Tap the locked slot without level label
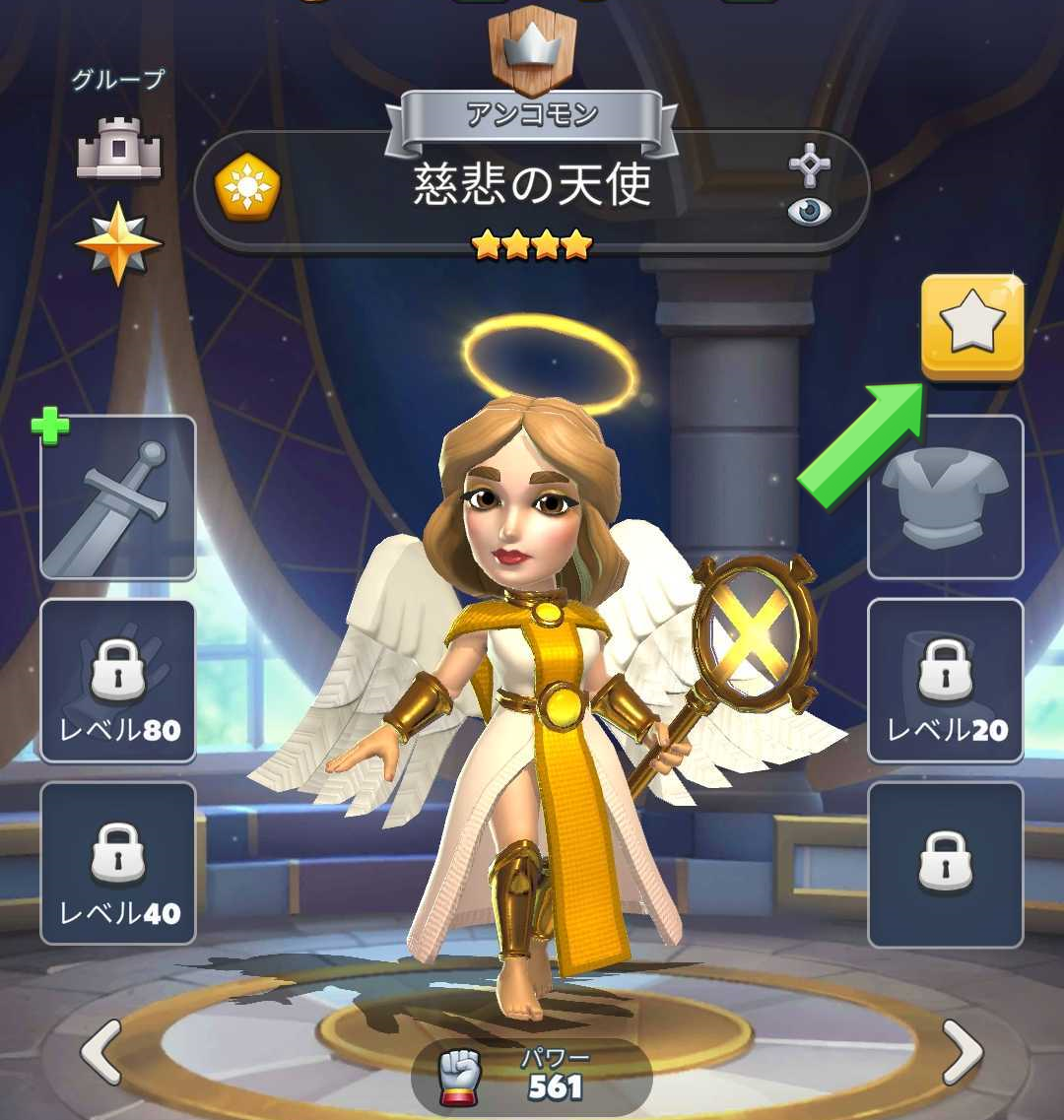The width and height of the screenshot is (1064, 1120). tap(946, 863)
